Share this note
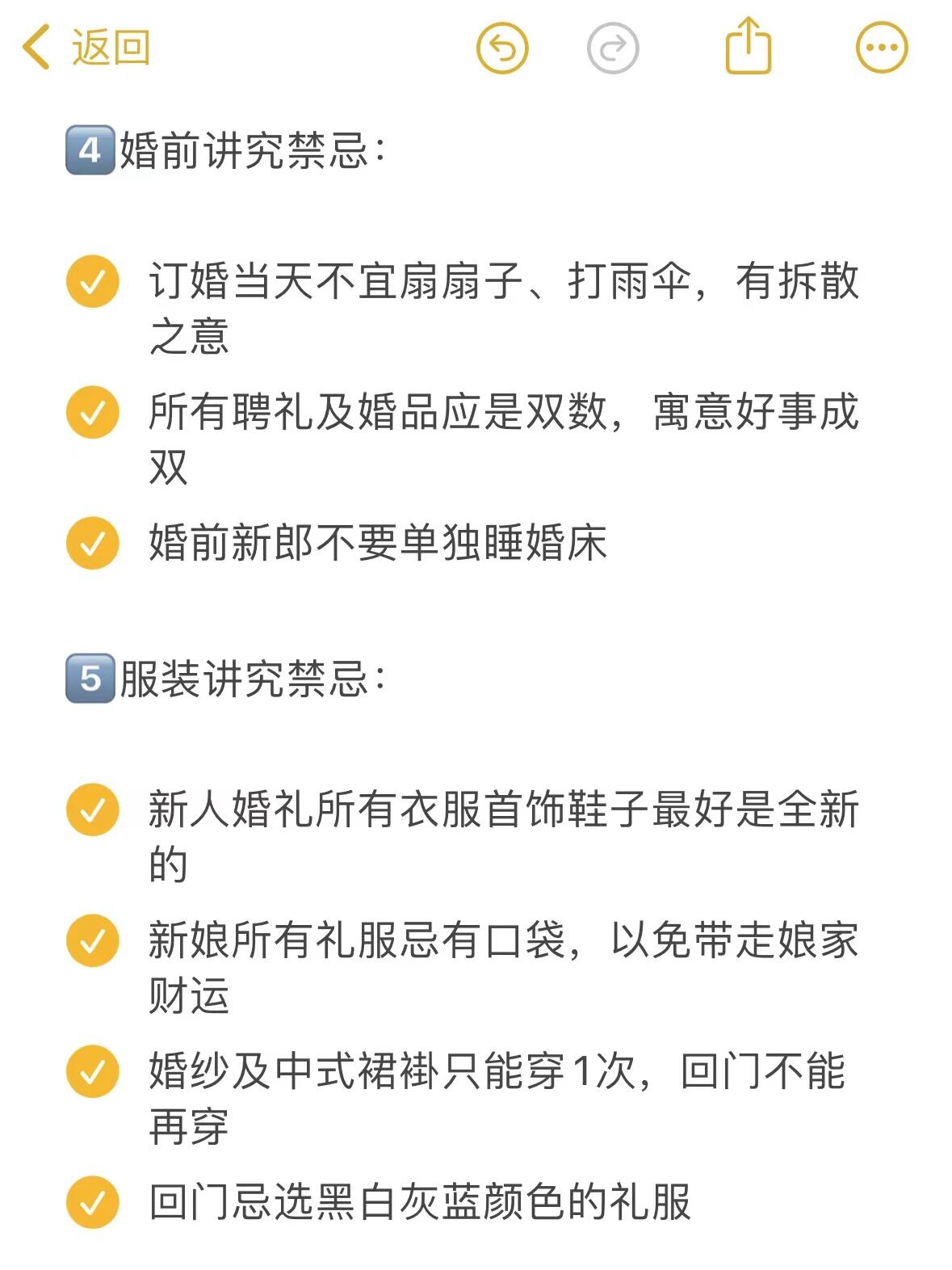 749,47
